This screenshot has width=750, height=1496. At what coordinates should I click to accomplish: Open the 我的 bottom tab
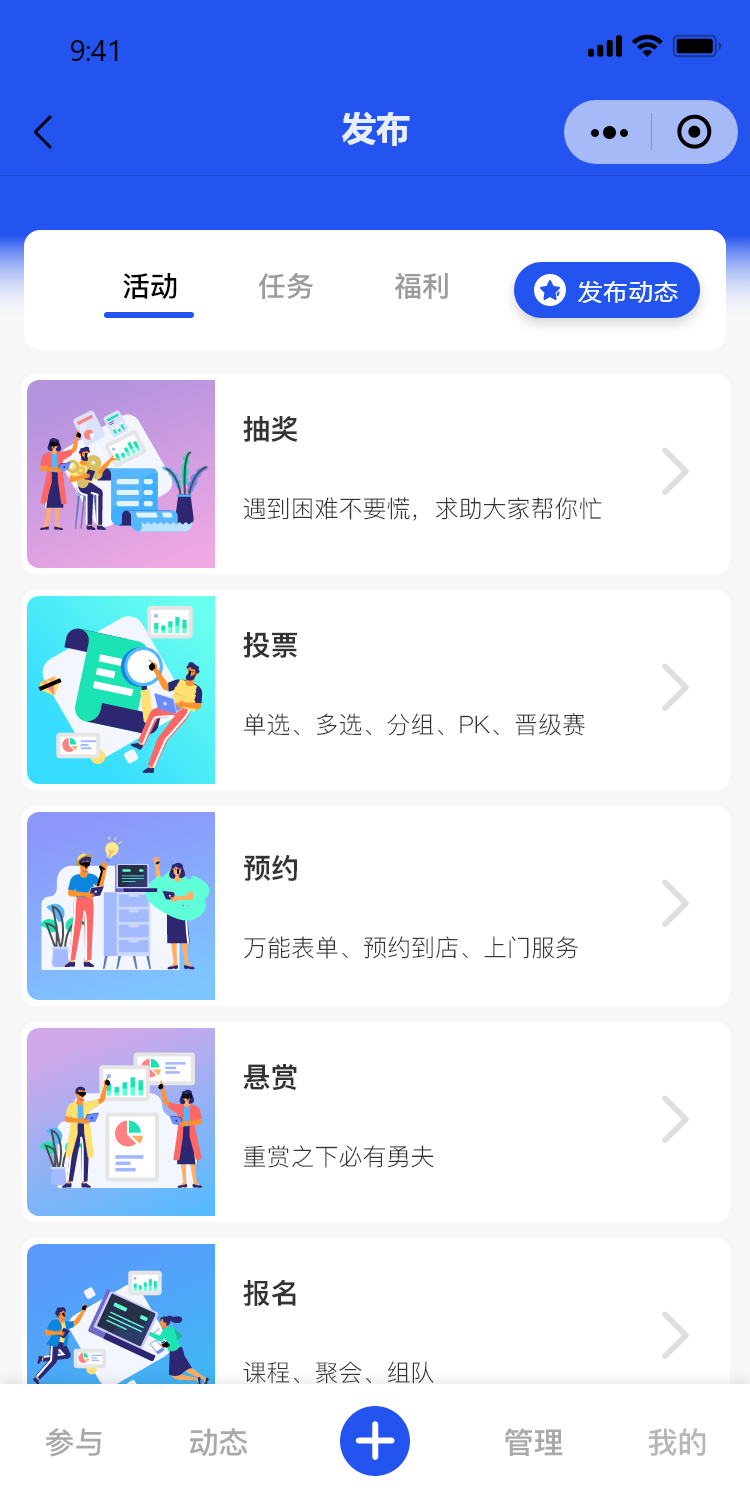(x=677, y=1442)
